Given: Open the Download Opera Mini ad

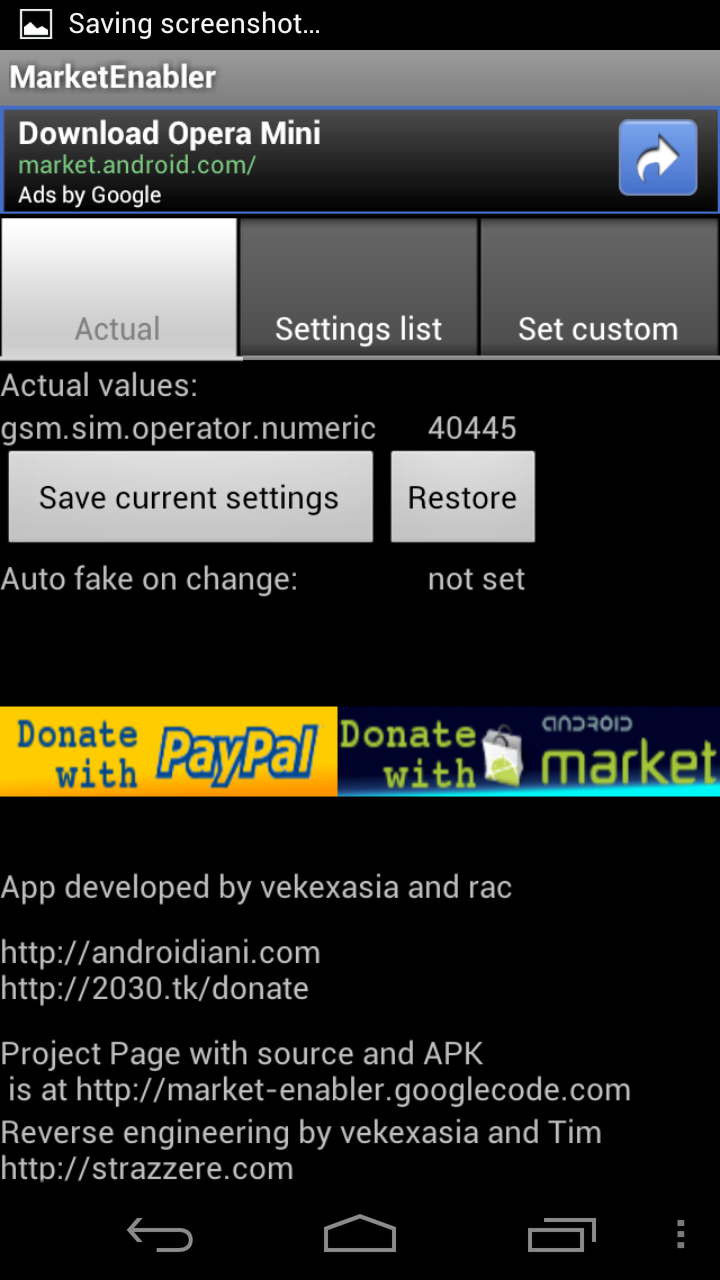Looking at the screenshot, I should pos(300,160).
